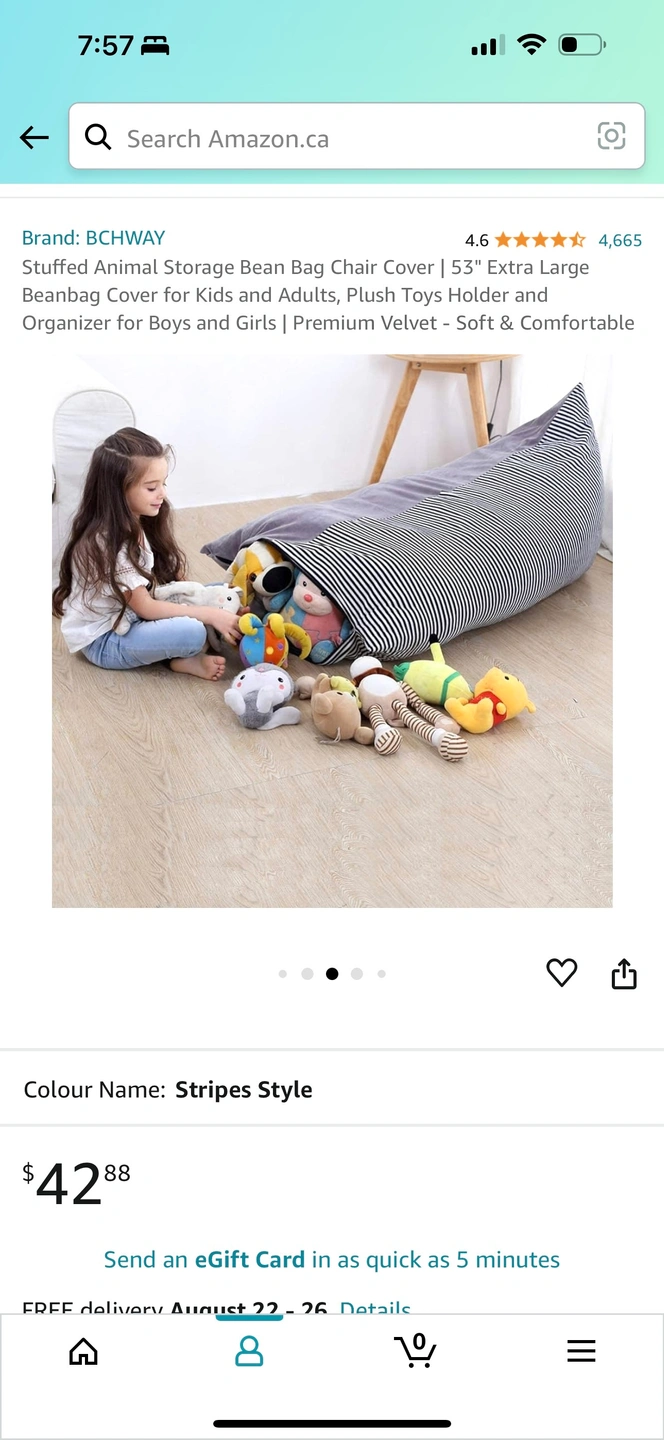Go back with the arrow icon
Image resolution: width=664 pixels, height=1440 pixels.
click(x=34, y=138)
